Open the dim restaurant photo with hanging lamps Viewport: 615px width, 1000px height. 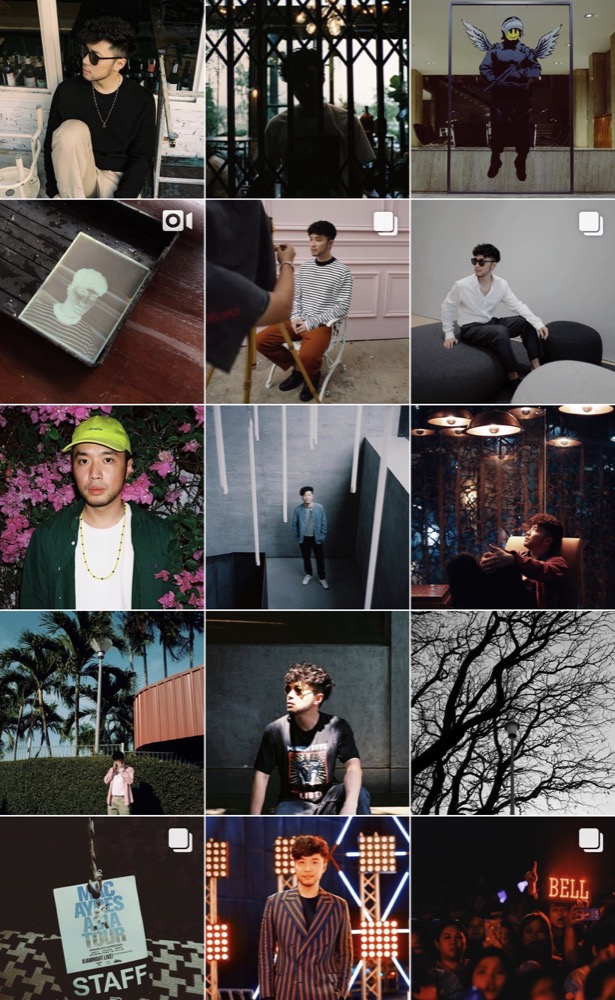pyautogui.click(x=512, y=507)
